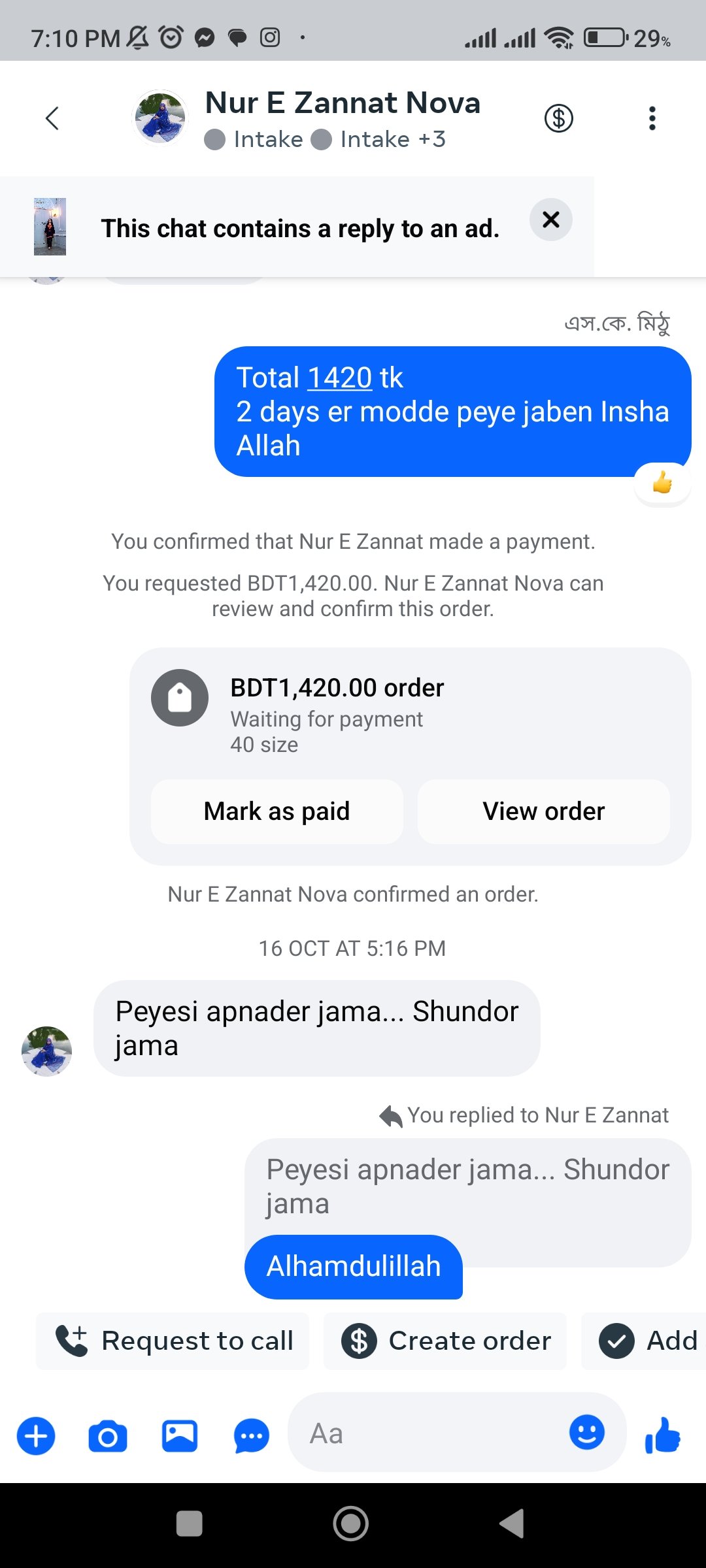Open the photo gallery picker
This screenshot has width=706, height=1568.
[180, 1436]
